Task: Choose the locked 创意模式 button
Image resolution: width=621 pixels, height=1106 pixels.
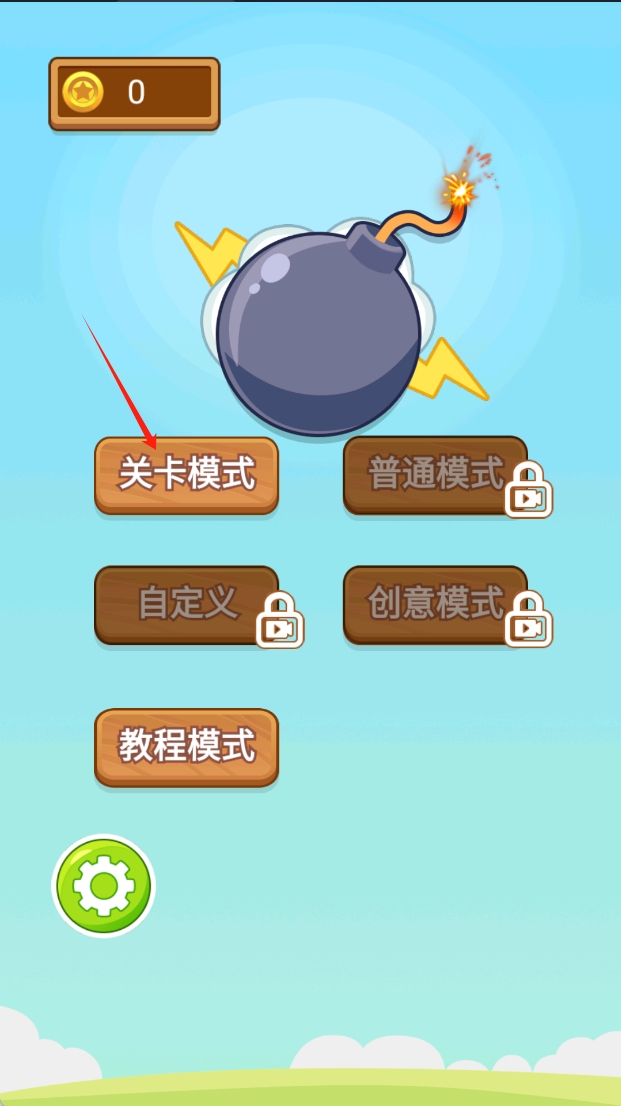Action: [x=435, y=604]
